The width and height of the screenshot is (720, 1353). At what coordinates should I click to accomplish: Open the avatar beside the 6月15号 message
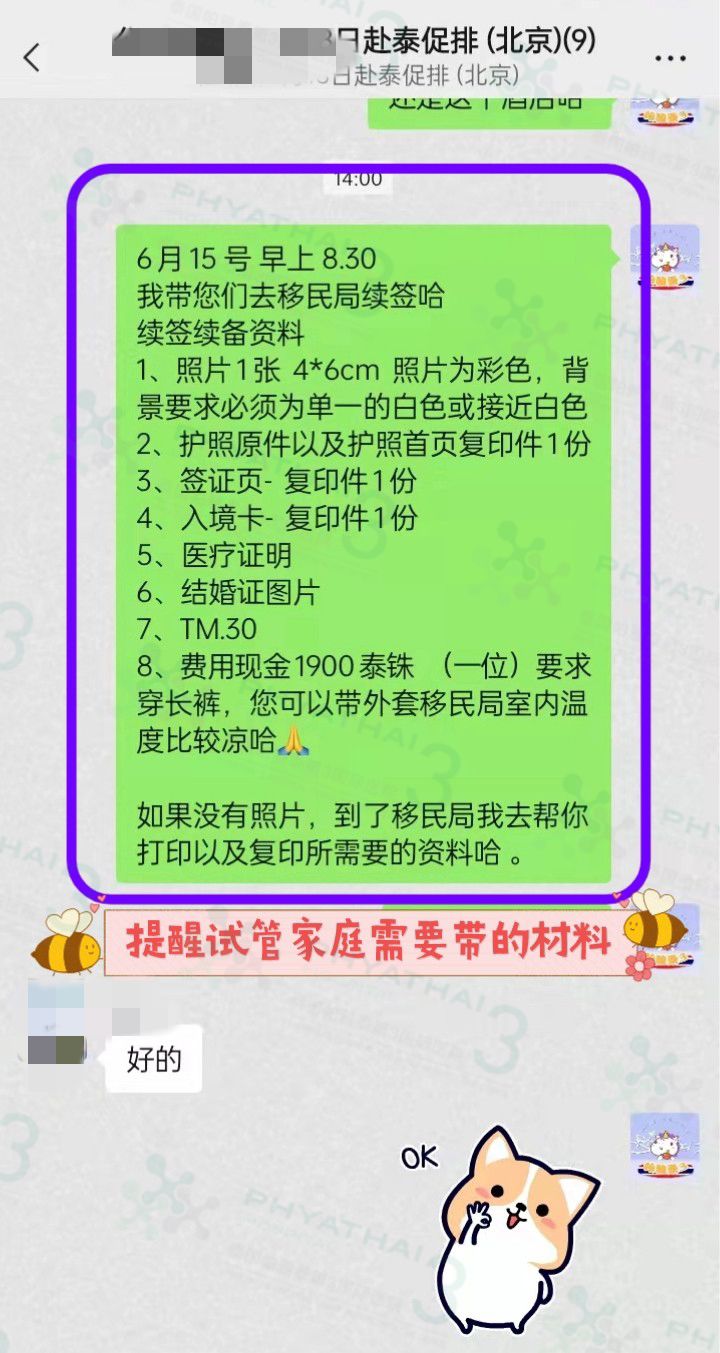tap(664, 258)
